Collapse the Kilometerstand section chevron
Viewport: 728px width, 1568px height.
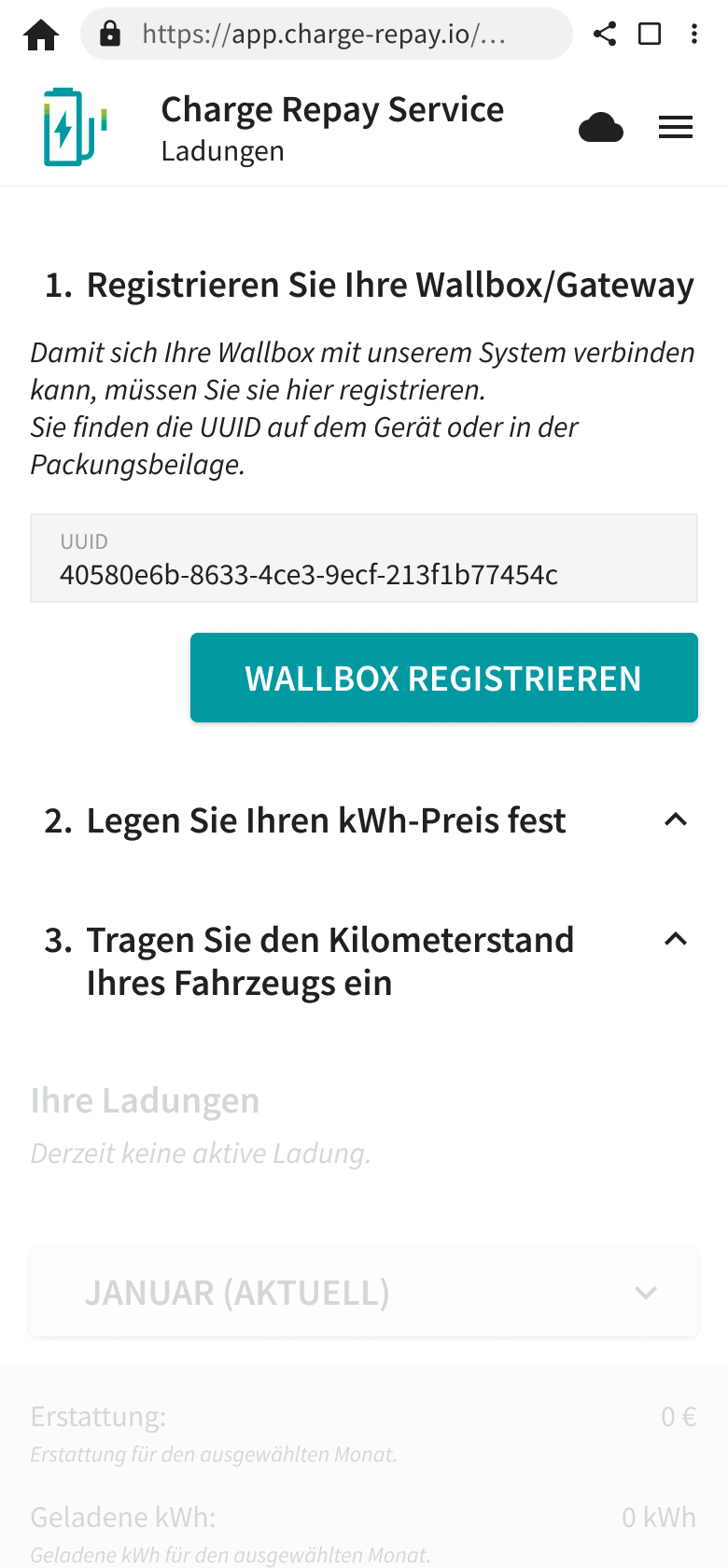pyautogui.click(x=676, y=940)
